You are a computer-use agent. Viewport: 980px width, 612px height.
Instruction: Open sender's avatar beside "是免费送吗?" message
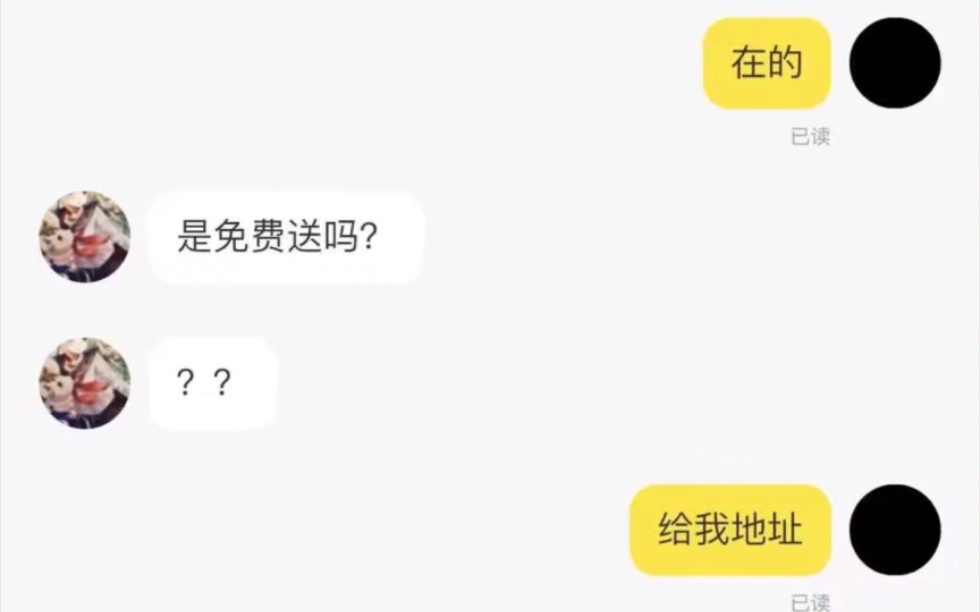click(85, 237)
